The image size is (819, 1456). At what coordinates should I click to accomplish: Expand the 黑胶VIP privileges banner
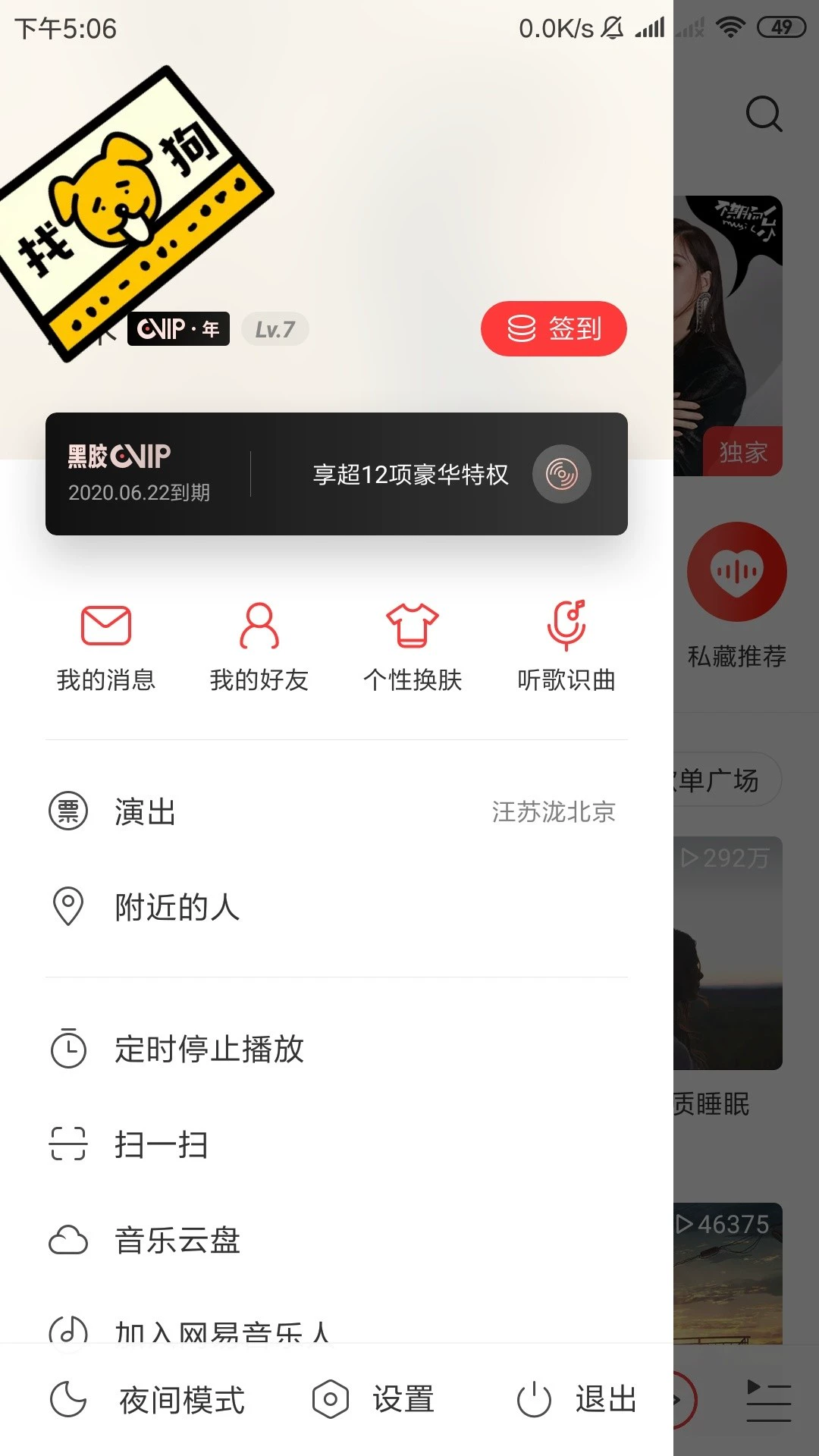click(x=336, y=474)
